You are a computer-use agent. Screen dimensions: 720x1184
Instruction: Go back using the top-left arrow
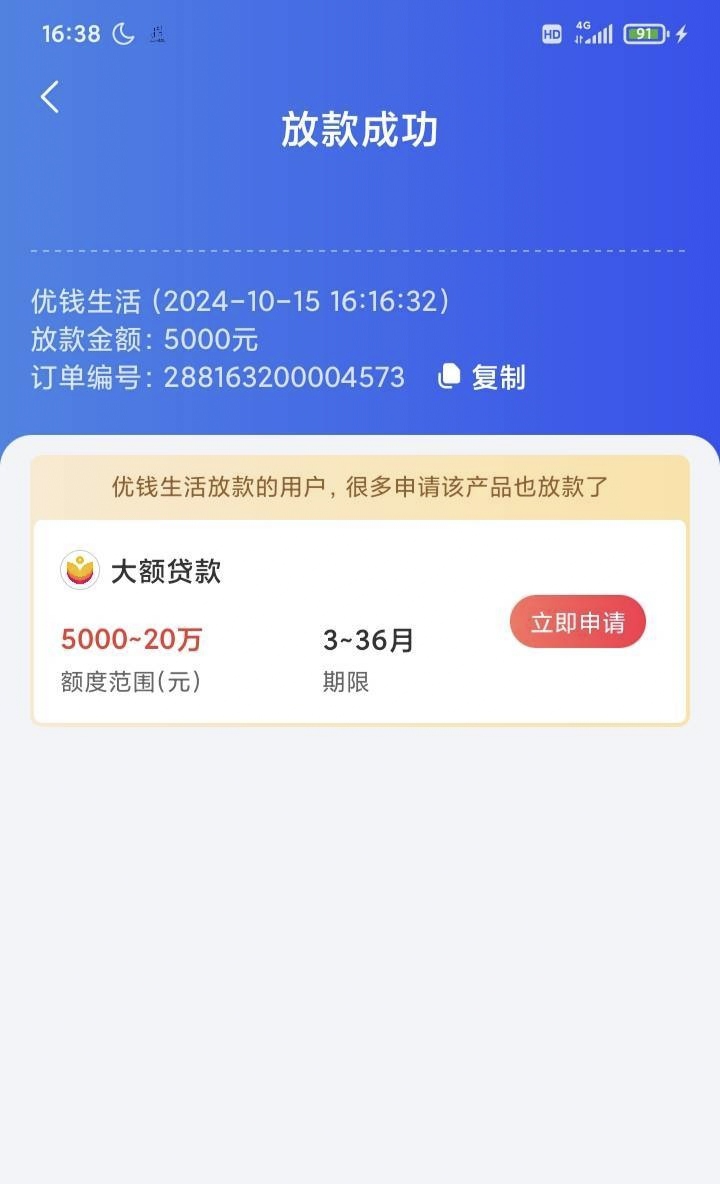click(50, 97)
